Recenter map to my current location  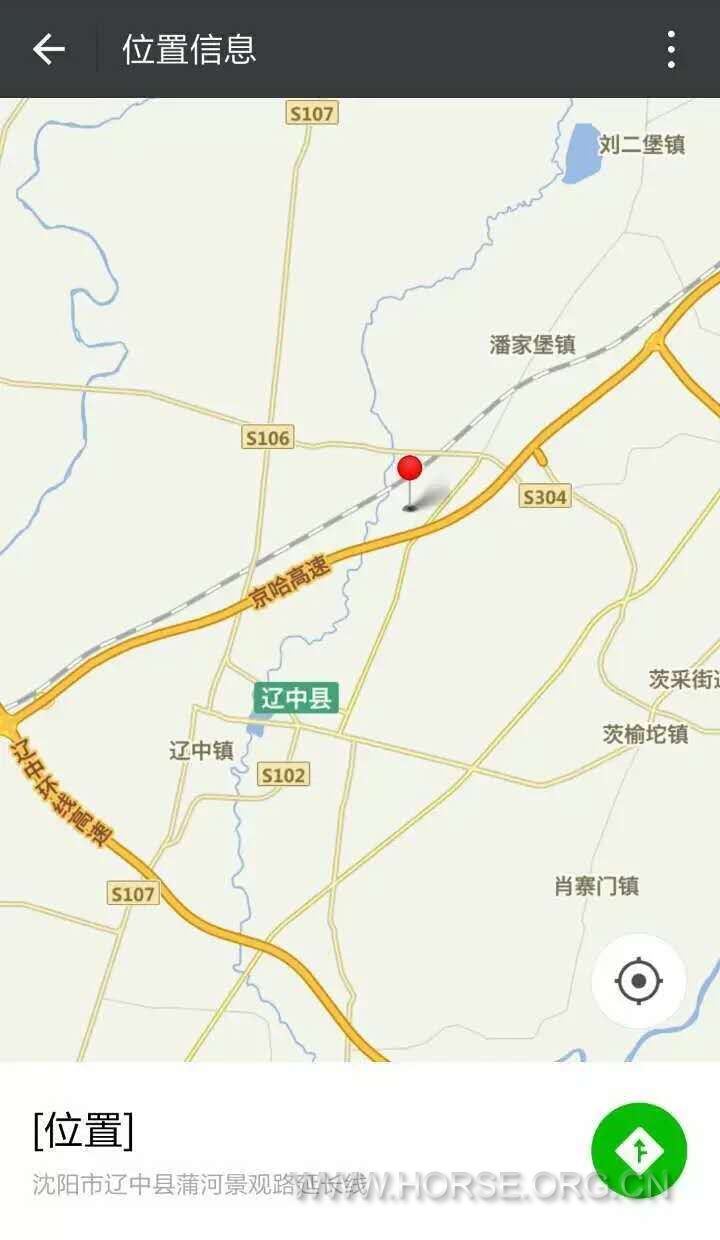pos(639,981)
